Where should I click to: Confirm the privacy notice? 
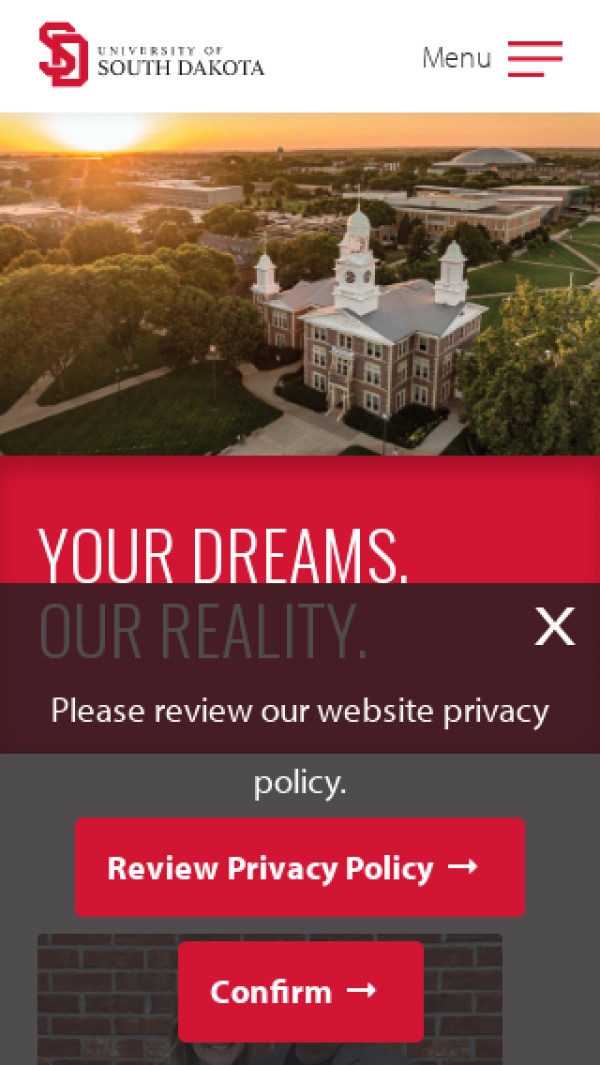(300, 991)
